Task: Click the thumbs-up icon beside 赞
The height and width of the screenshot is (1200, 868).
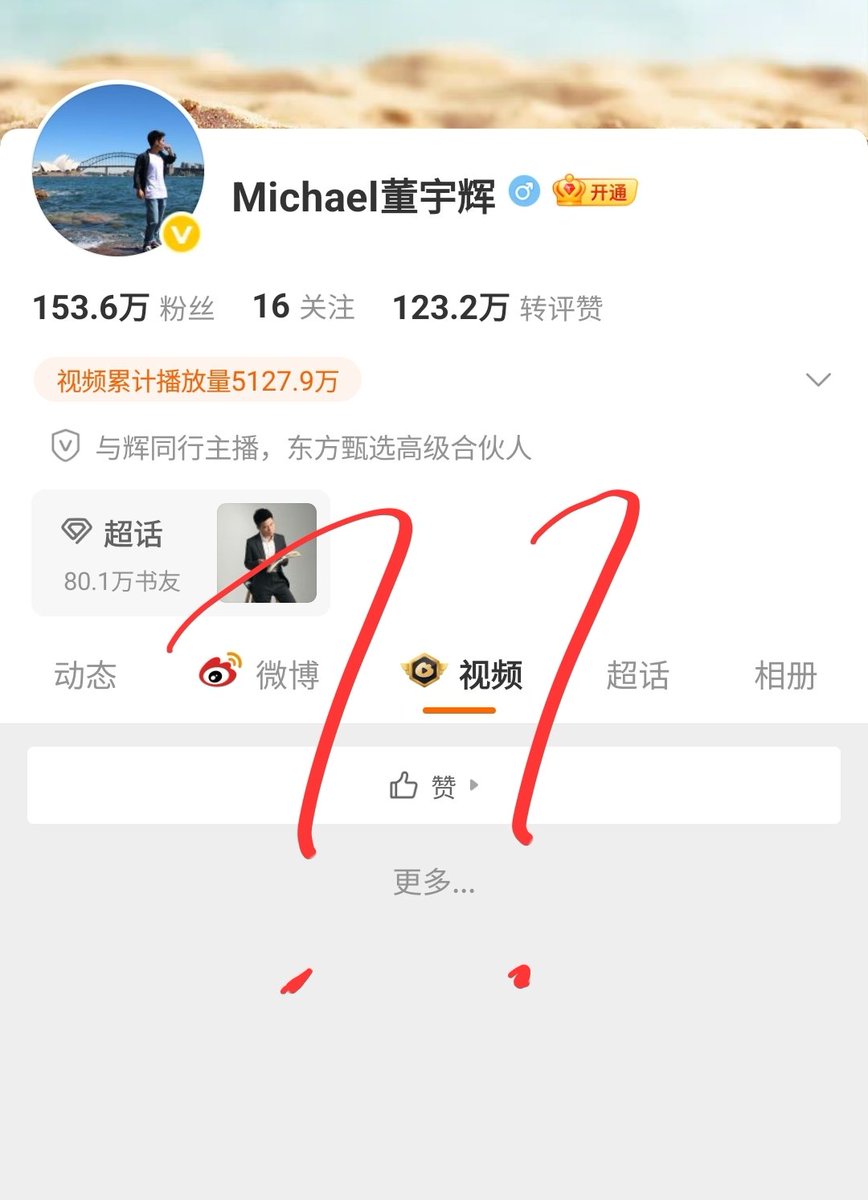Action: point(402,785)
